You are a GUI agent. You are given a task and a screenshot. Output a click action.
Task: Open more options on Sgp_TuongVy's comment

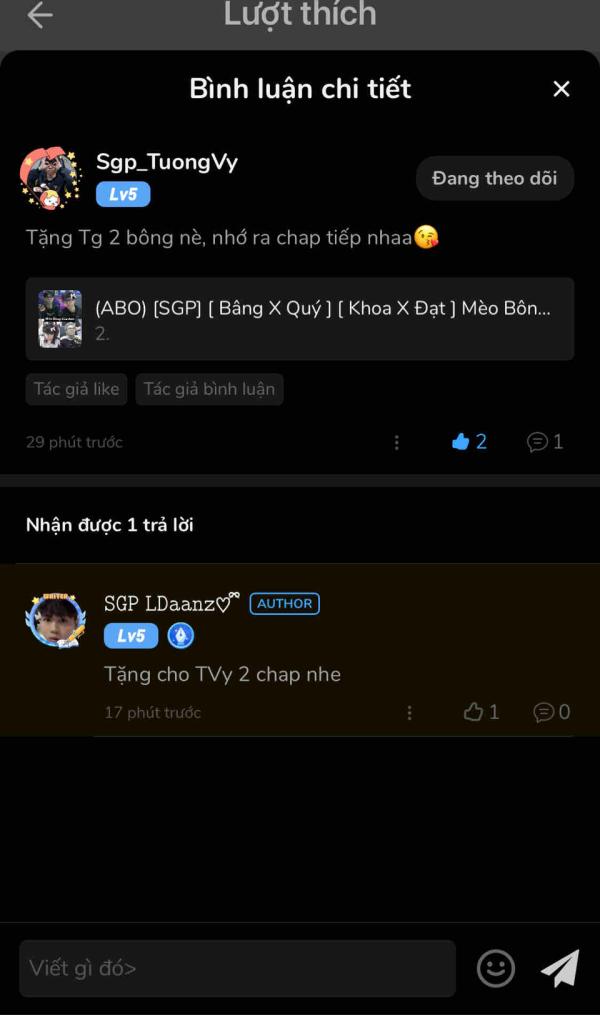[397, 442]
